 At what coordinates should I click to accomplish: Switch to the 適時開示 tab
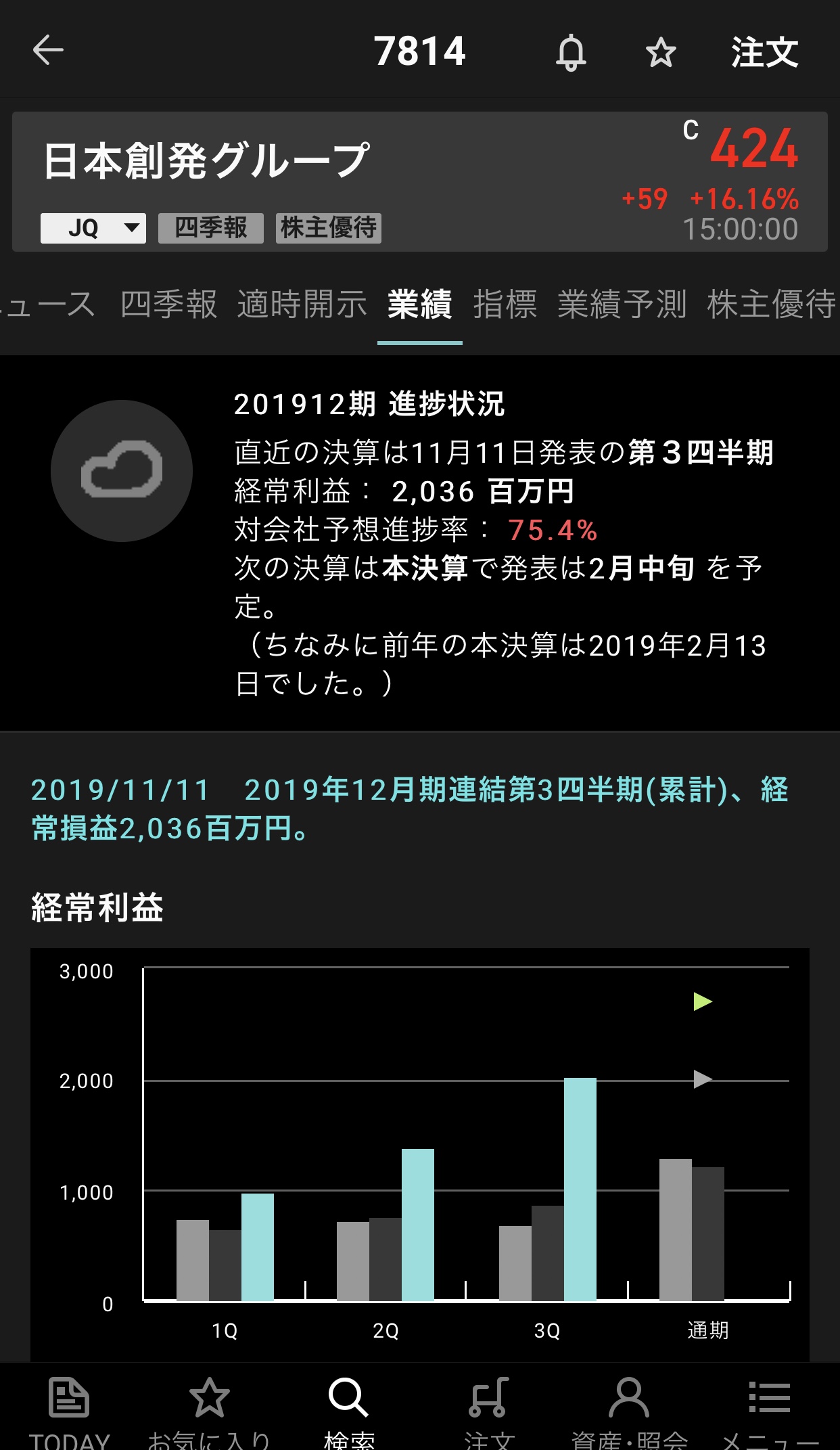302,304
